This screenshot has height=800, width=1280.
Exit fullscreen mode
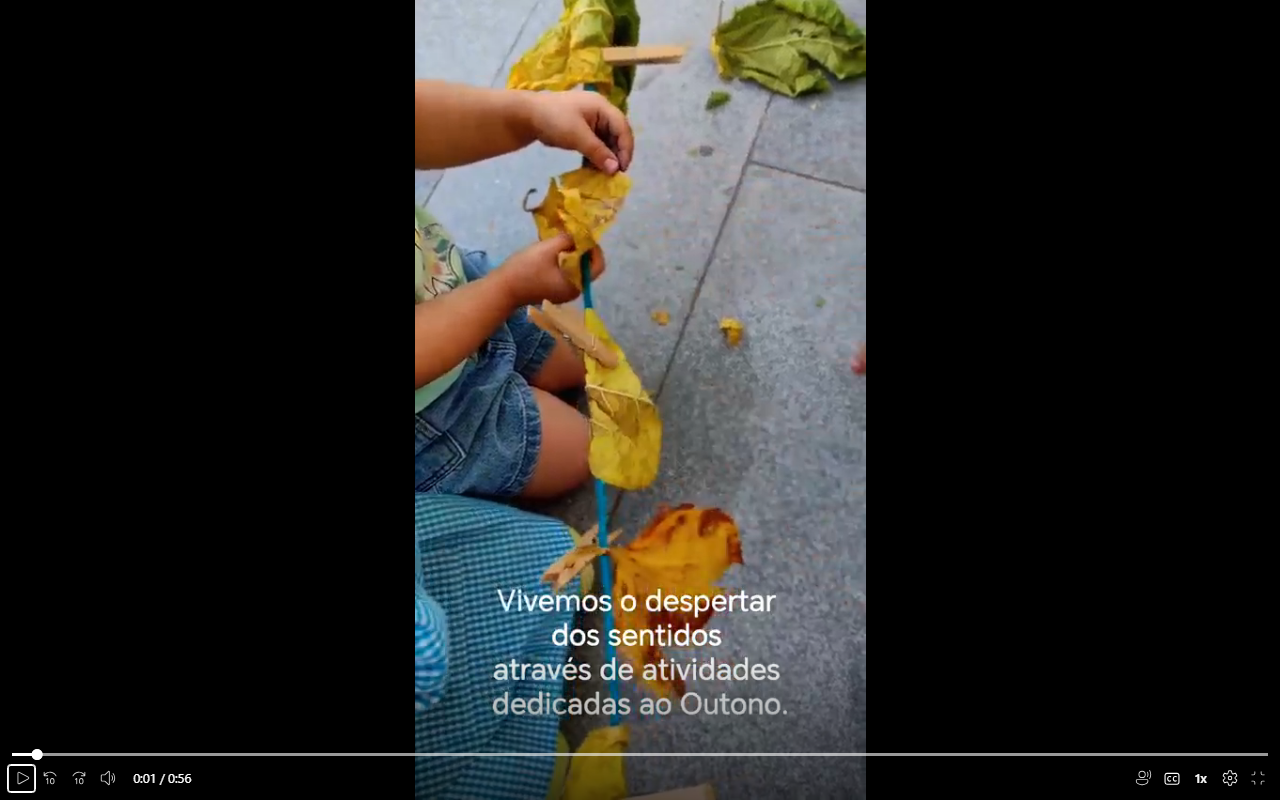[1258, 778]
